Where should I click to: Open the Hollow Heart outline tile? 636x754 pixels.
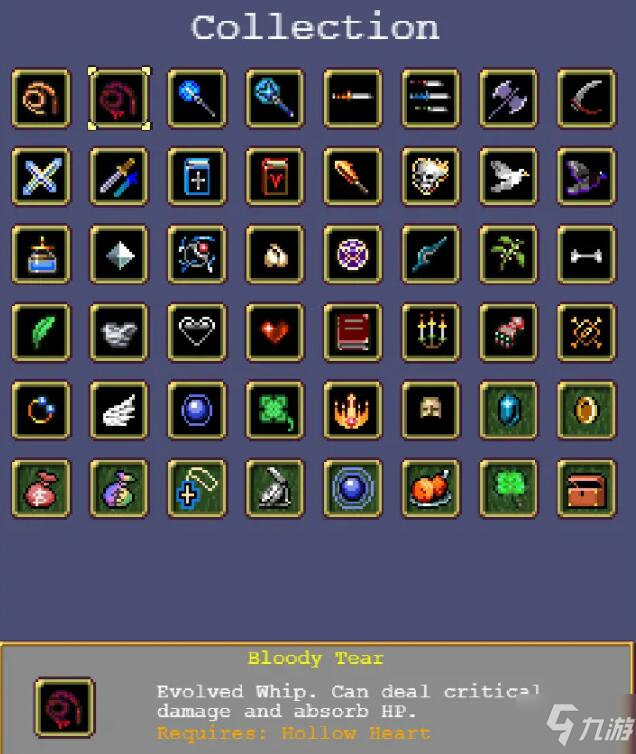[197, 332]
